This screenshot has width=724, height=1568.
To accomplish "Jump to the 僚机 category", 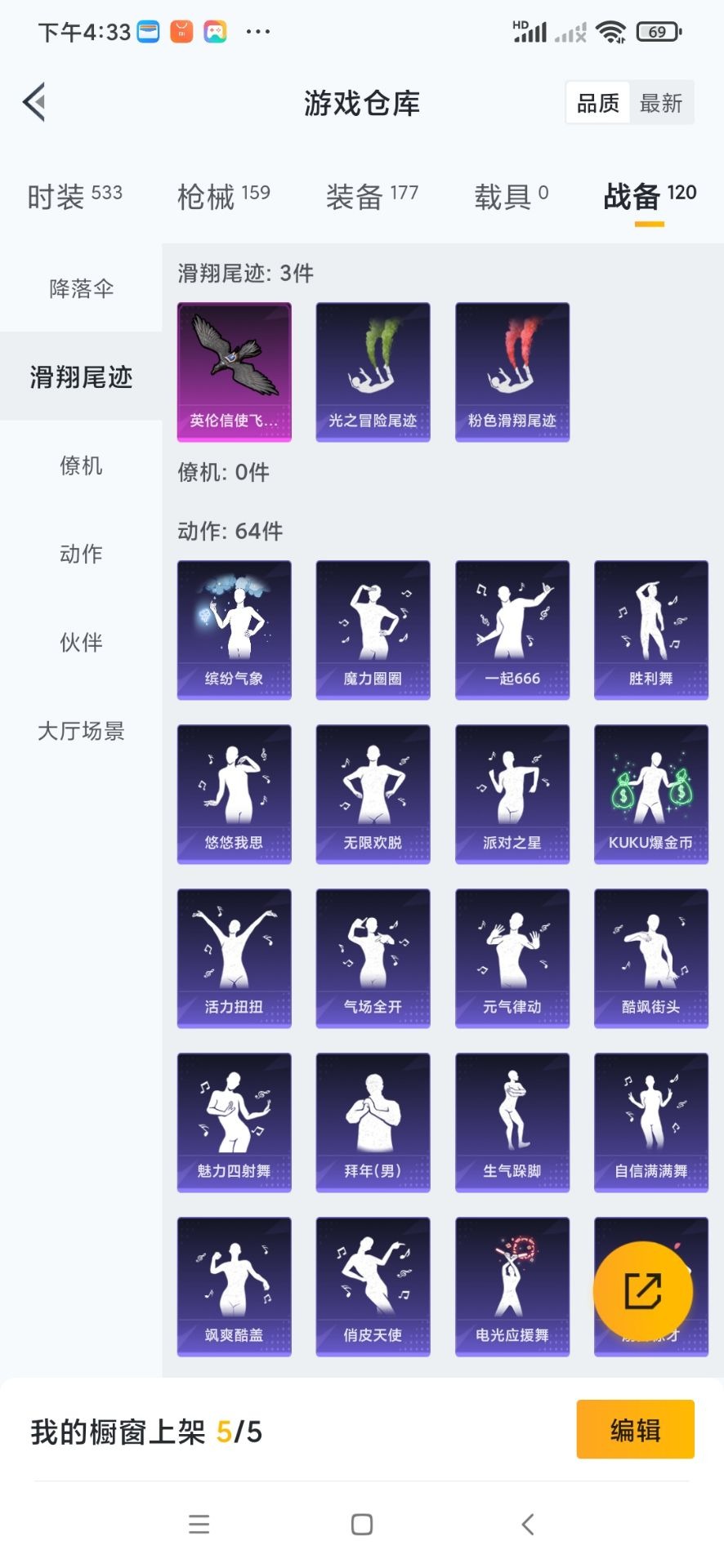I will coord(81,465).
